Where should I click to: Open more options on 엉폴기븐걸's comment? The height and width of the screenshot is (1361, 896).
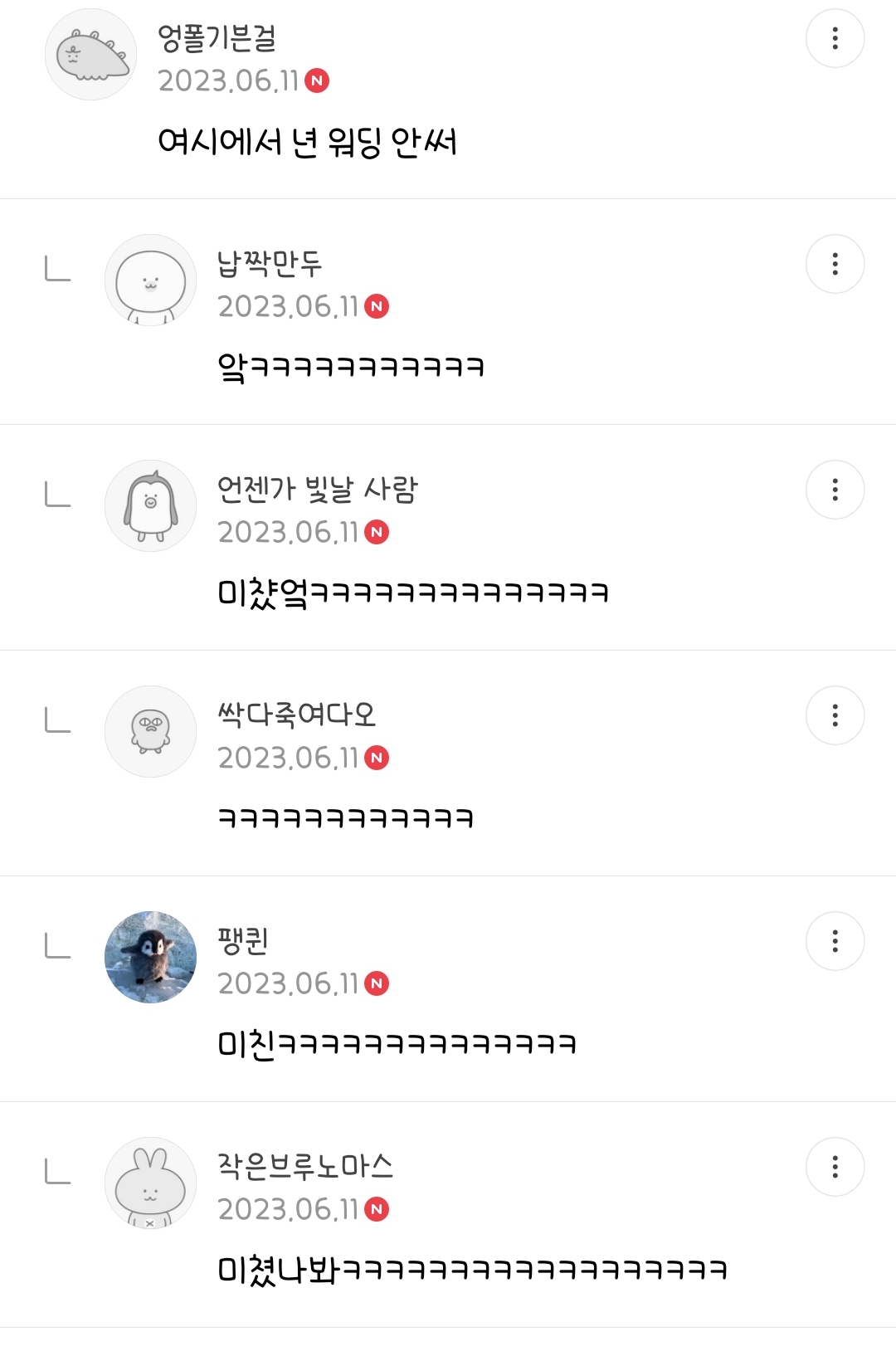(x=835, y=38)
